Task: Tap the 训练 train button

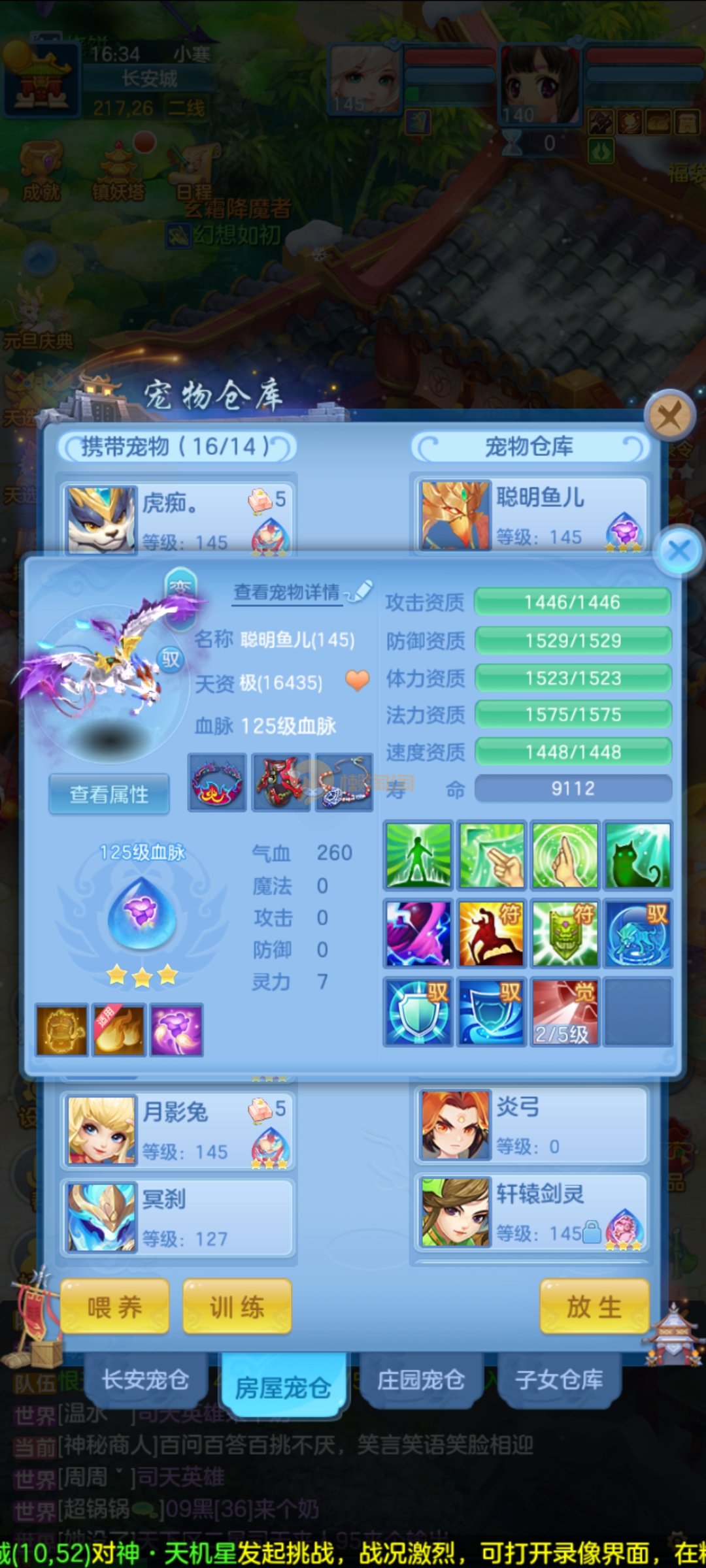Action: pyautogui.click(x=237, y=1307)
